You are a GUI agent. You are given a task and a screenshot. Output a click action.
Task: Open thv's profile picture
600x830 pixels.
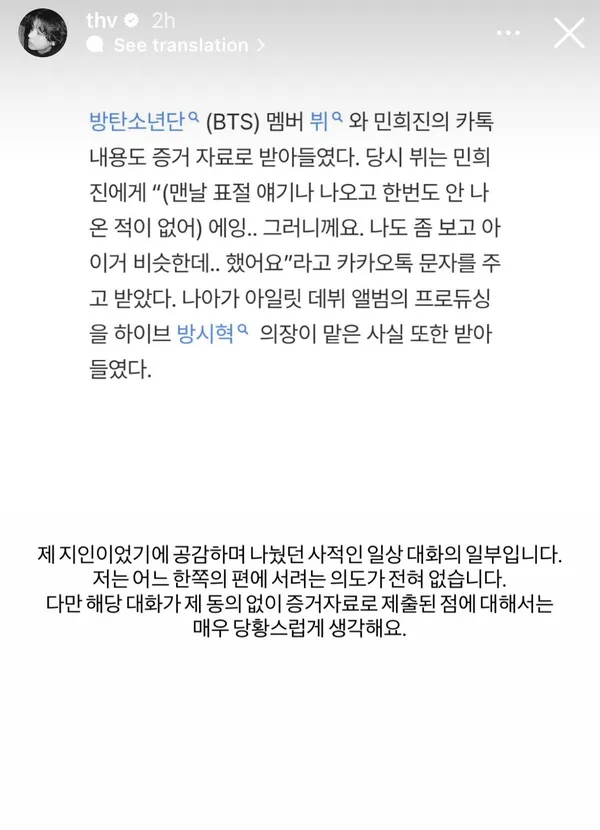[44, 33]
